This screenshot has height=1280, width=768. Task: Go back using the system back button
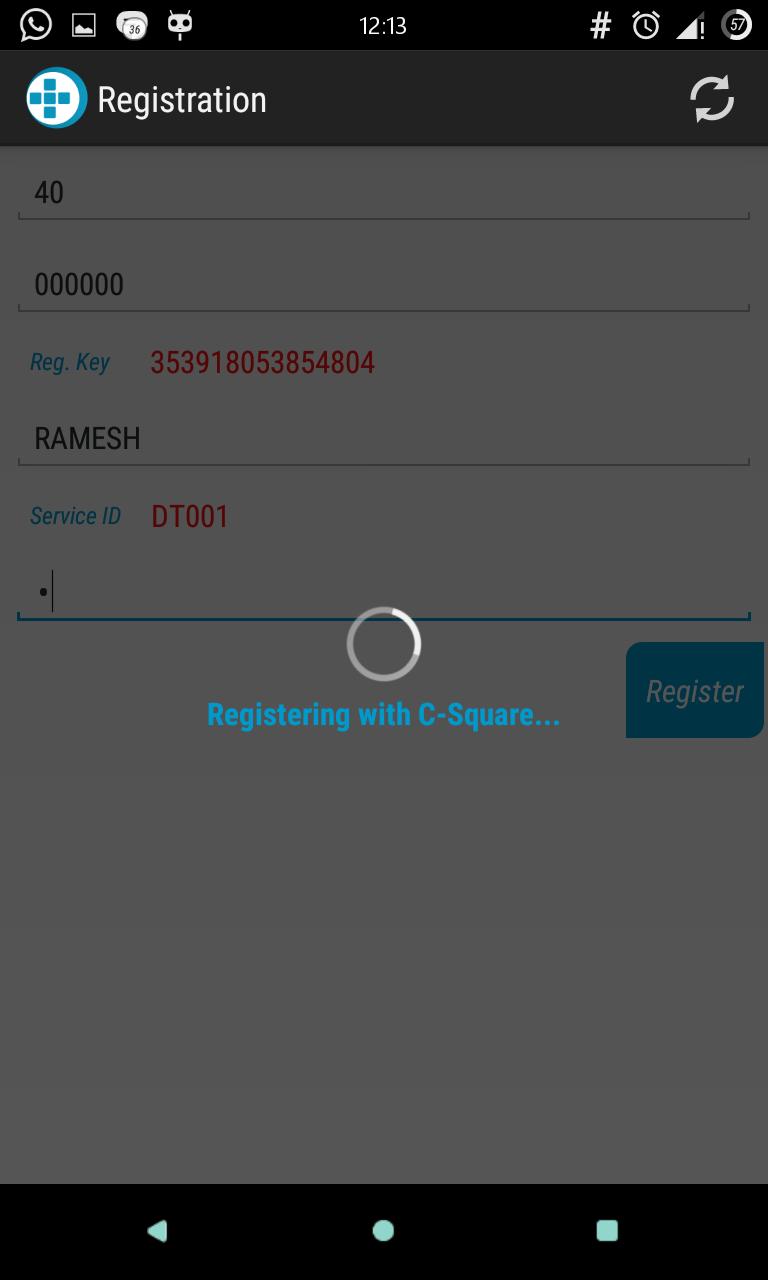(x=157, y=1231)
